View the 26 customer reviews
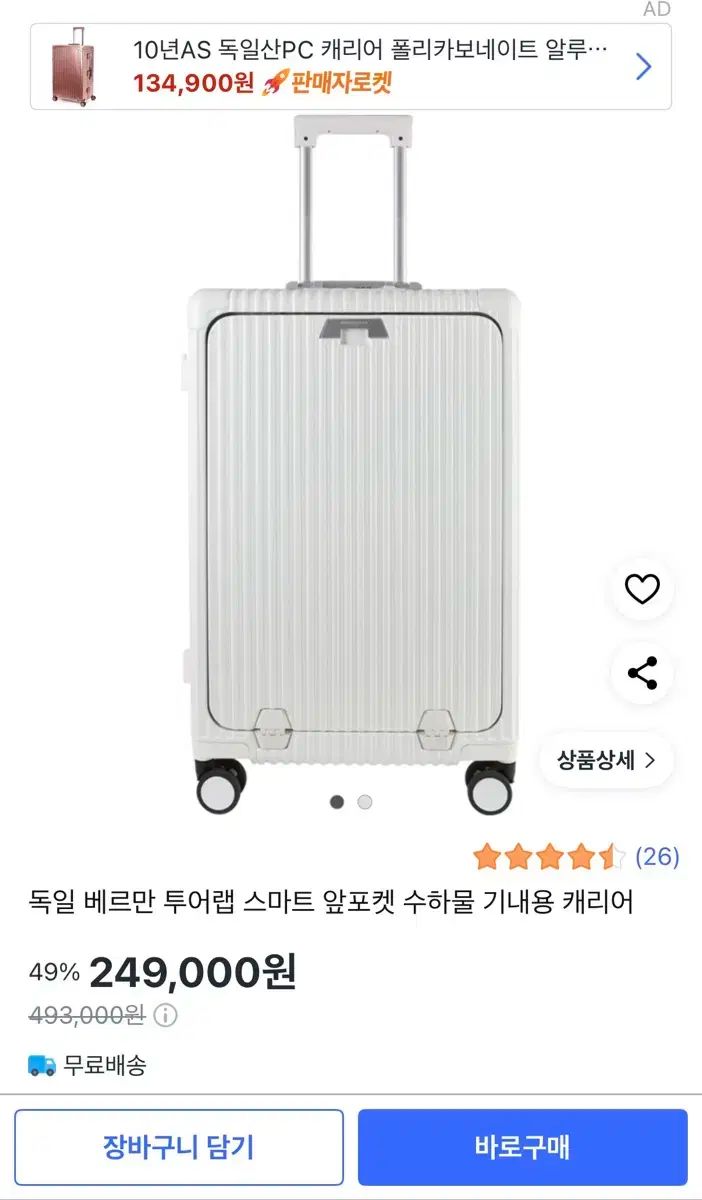This screenshot has height=1200, width=702. 658,856
